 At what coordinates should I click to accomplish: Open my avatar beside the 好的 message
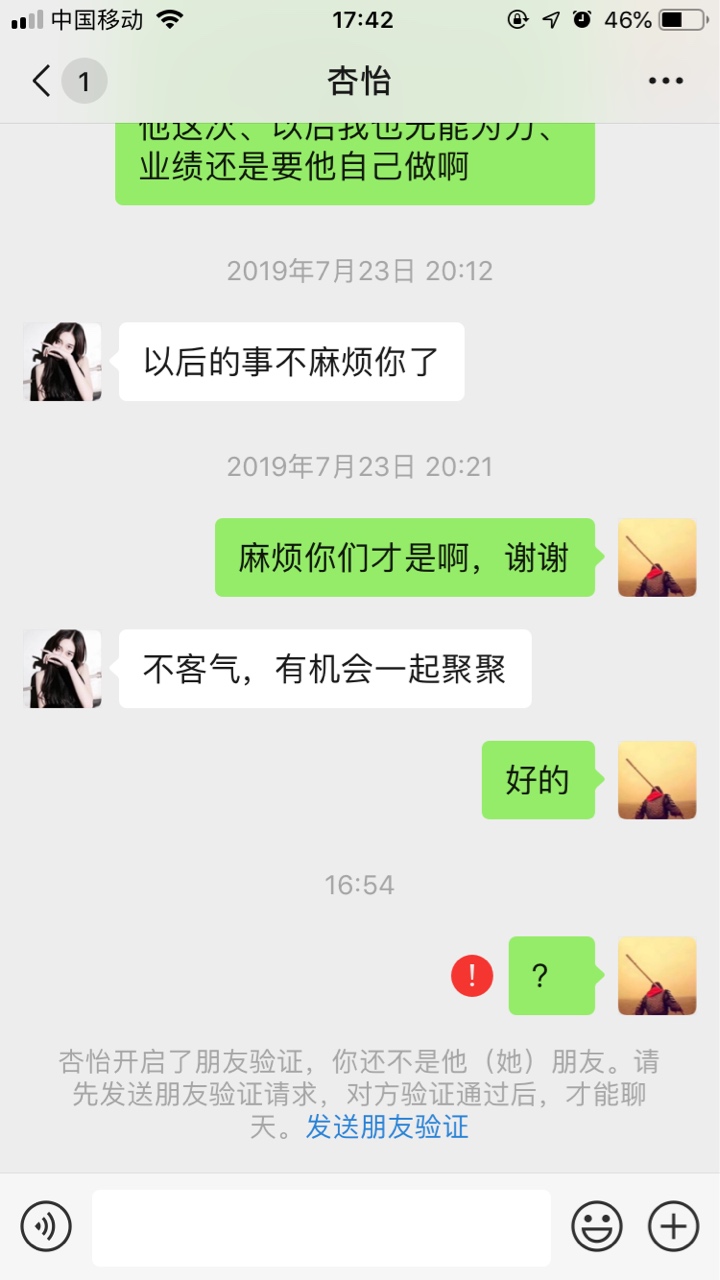click(657, 780)
